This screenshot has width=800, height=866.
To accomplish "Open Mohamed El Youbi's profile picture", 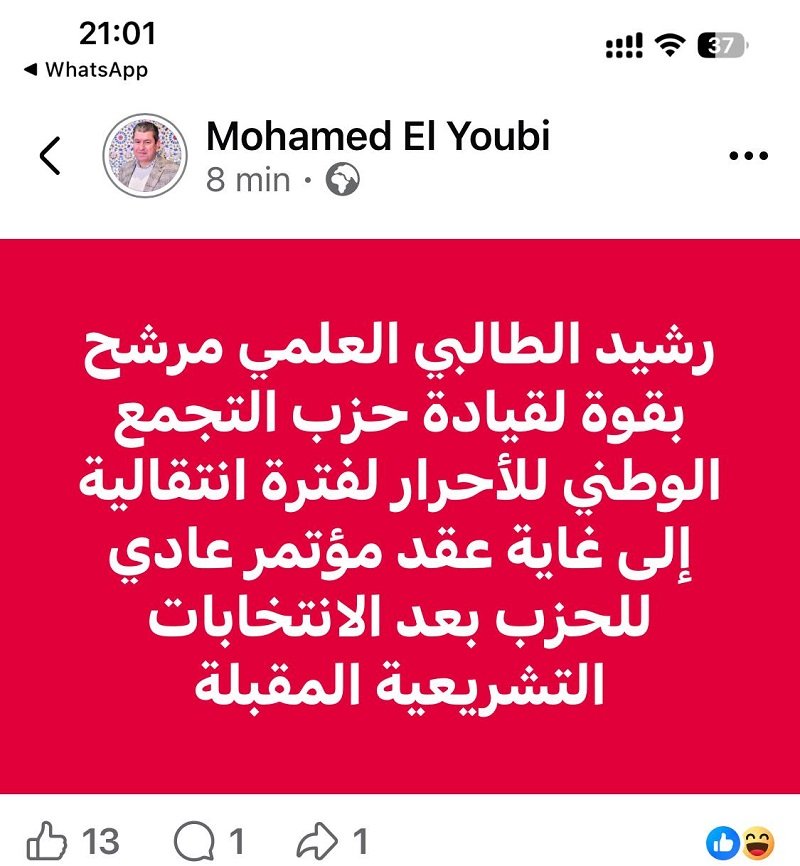I will tap(147, 157).
